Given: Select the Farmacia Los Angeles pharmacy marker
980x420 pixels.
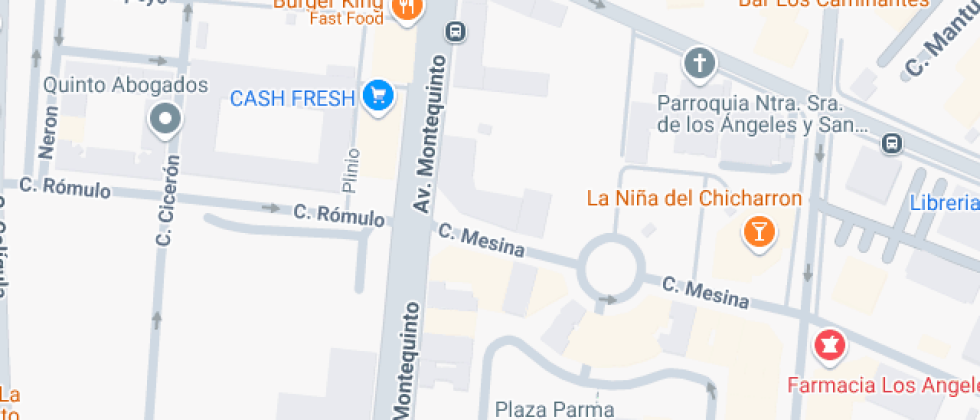Looking at the screenshot, I should click(829, 347).
